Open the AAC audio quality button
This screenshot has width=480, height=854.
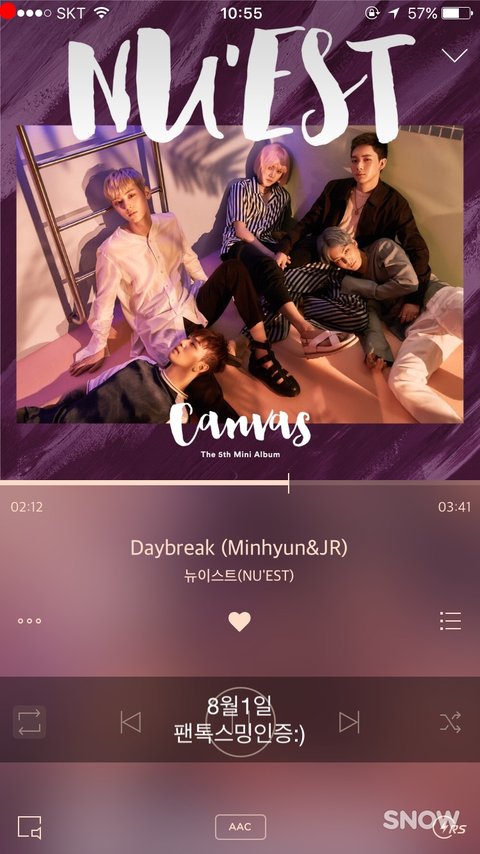(x=240, y=827)
